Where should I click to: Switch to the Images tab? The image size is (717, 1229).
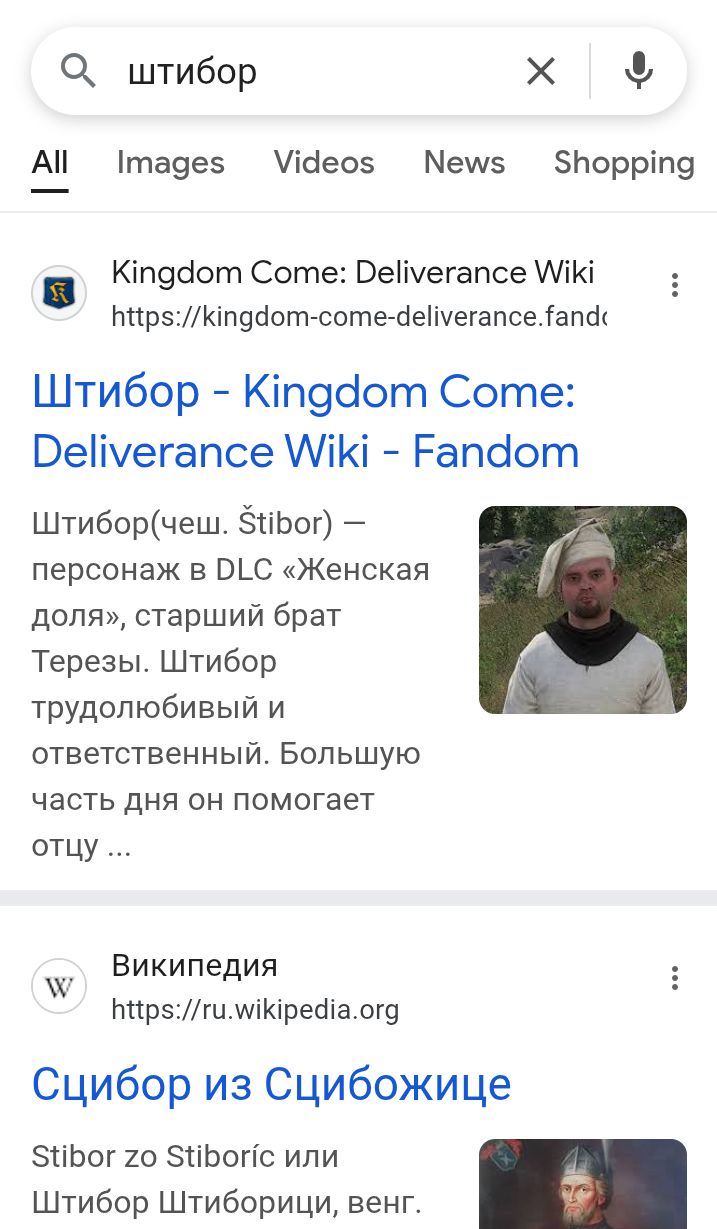pos(170,163)
